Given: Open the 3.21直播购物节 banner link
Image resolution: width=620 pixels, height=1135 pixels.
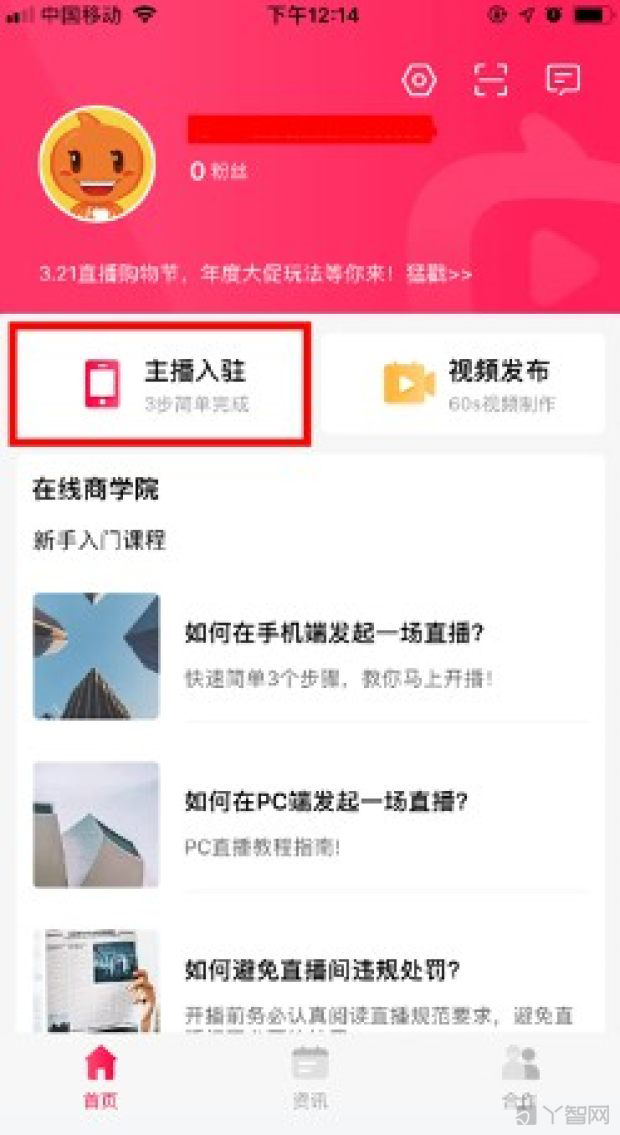Looking at the screenshot, I should pyautogui.click(x=255, y=273).
